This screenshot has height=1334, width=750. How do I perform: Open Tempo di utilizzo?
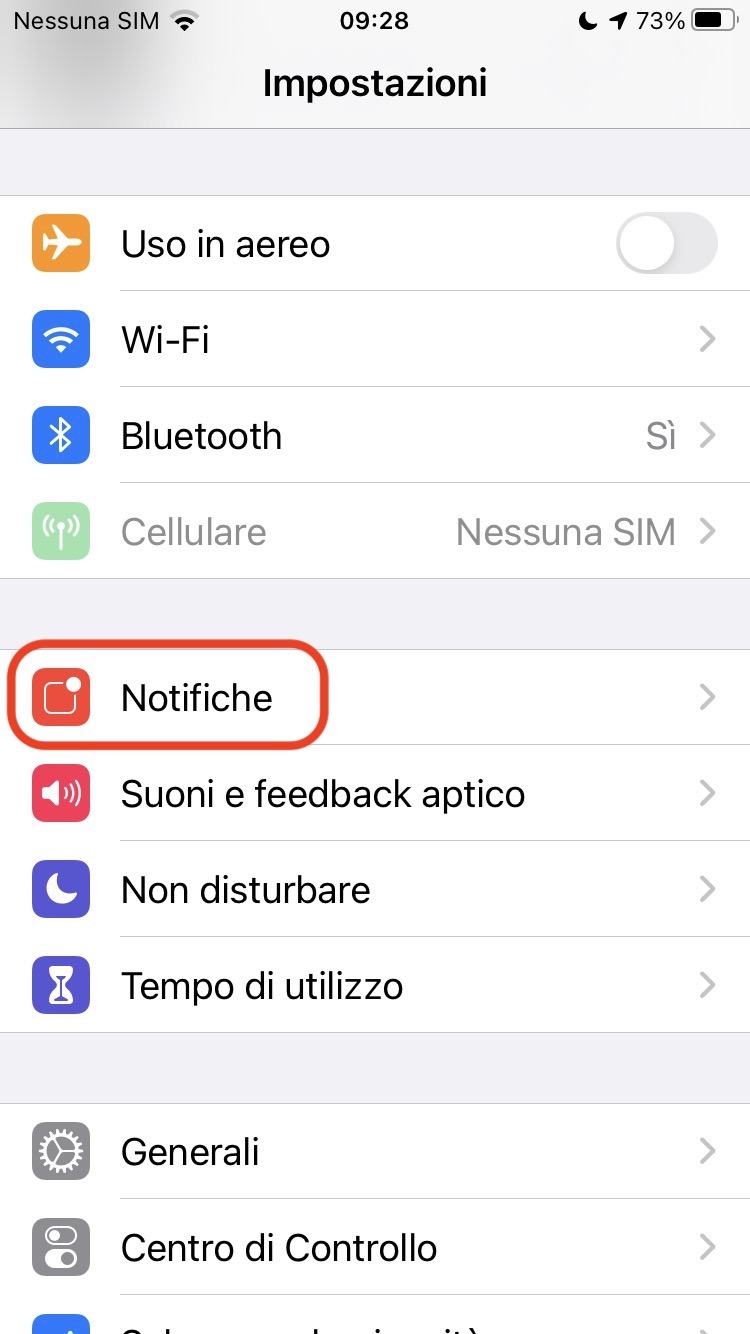tap(375, 986)
